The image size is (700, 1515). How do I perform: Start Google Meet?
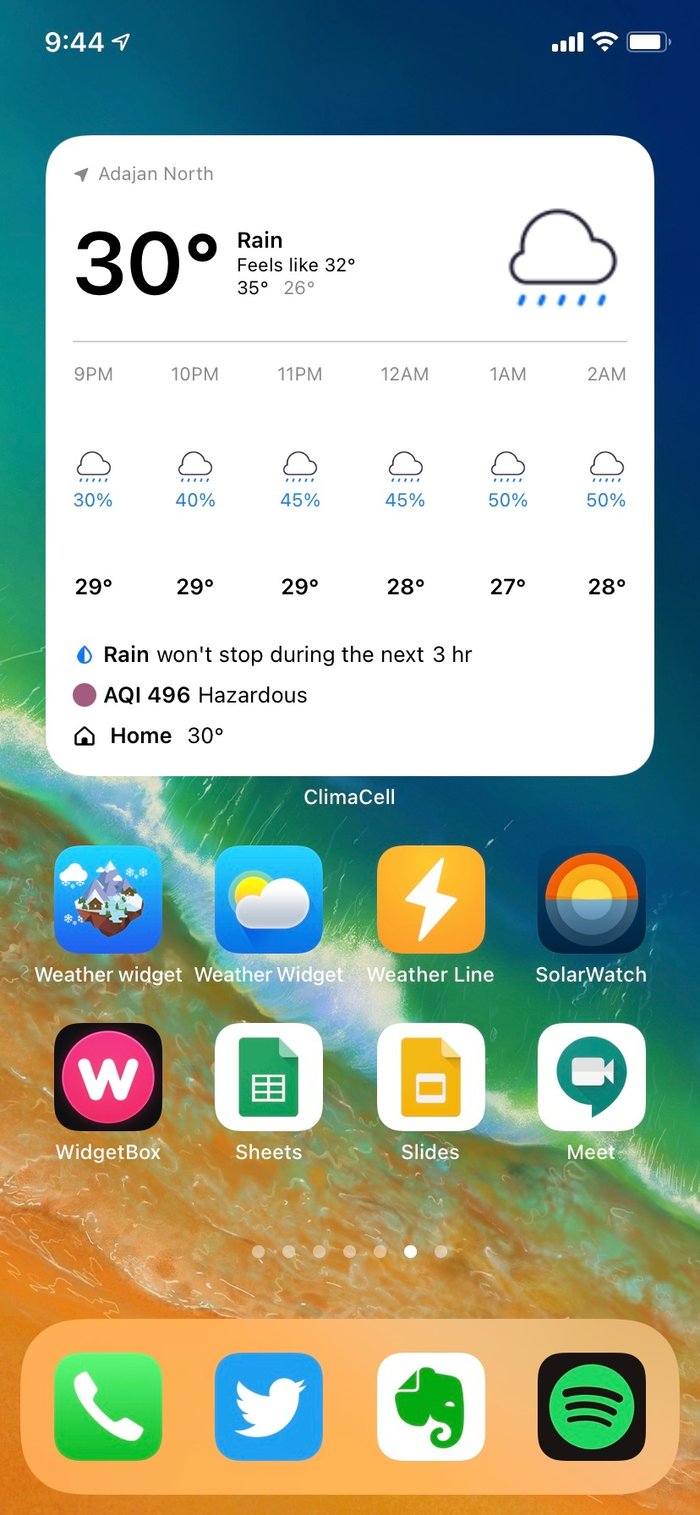pos(591,1077)
